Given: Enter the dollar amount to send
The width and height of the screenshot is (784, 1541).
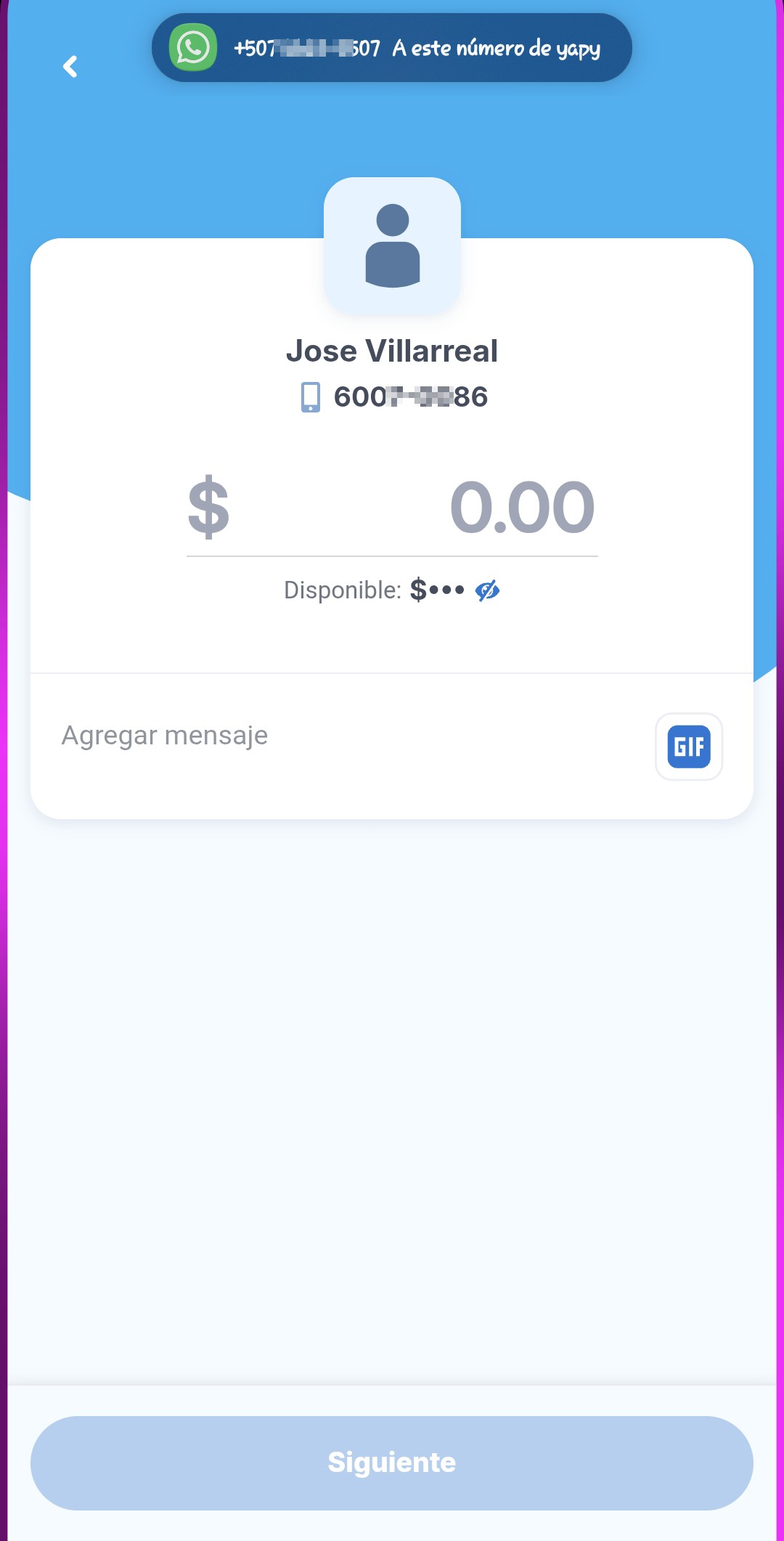Looking at the screenshot, I should point(392,508).
